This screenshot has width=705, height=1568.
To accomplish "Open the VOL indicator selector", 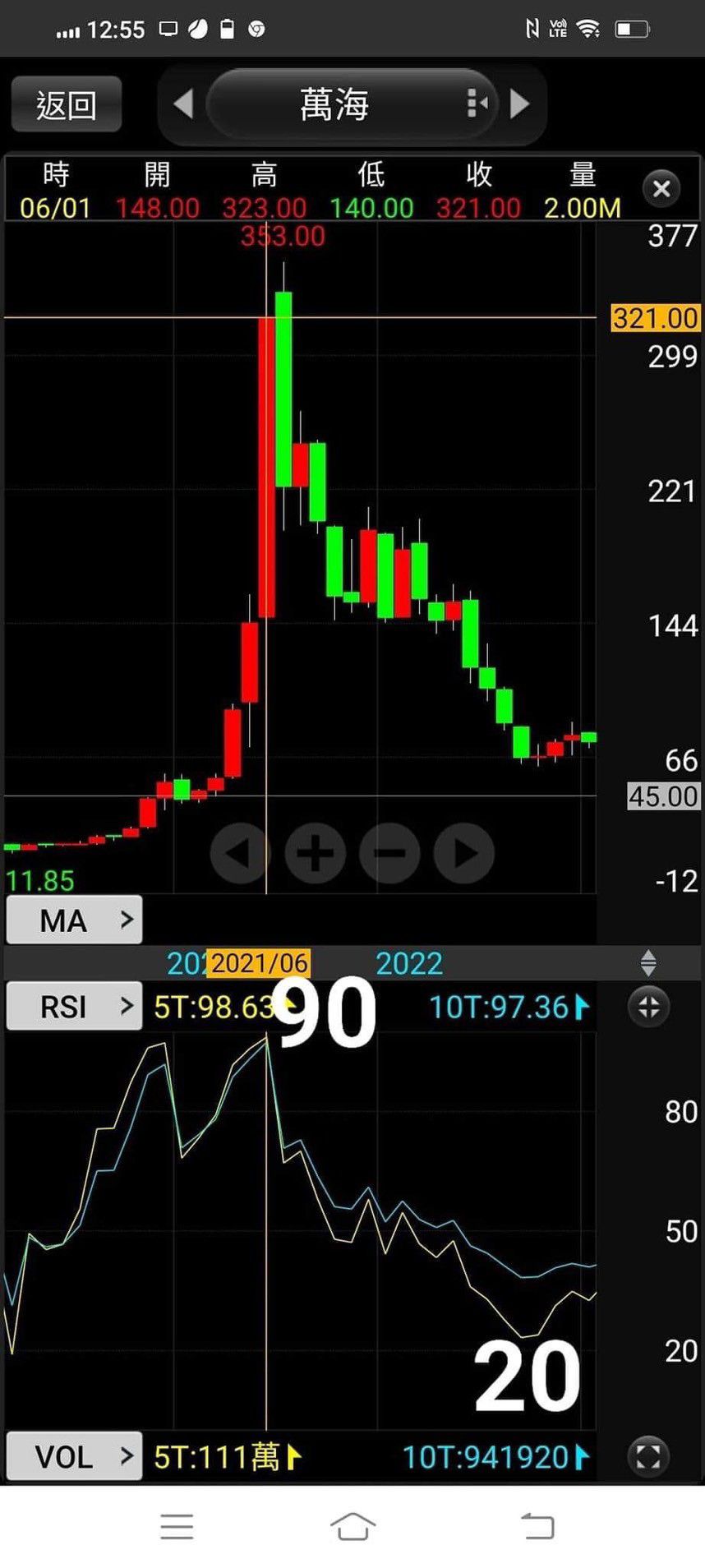I will [74, 1456].
